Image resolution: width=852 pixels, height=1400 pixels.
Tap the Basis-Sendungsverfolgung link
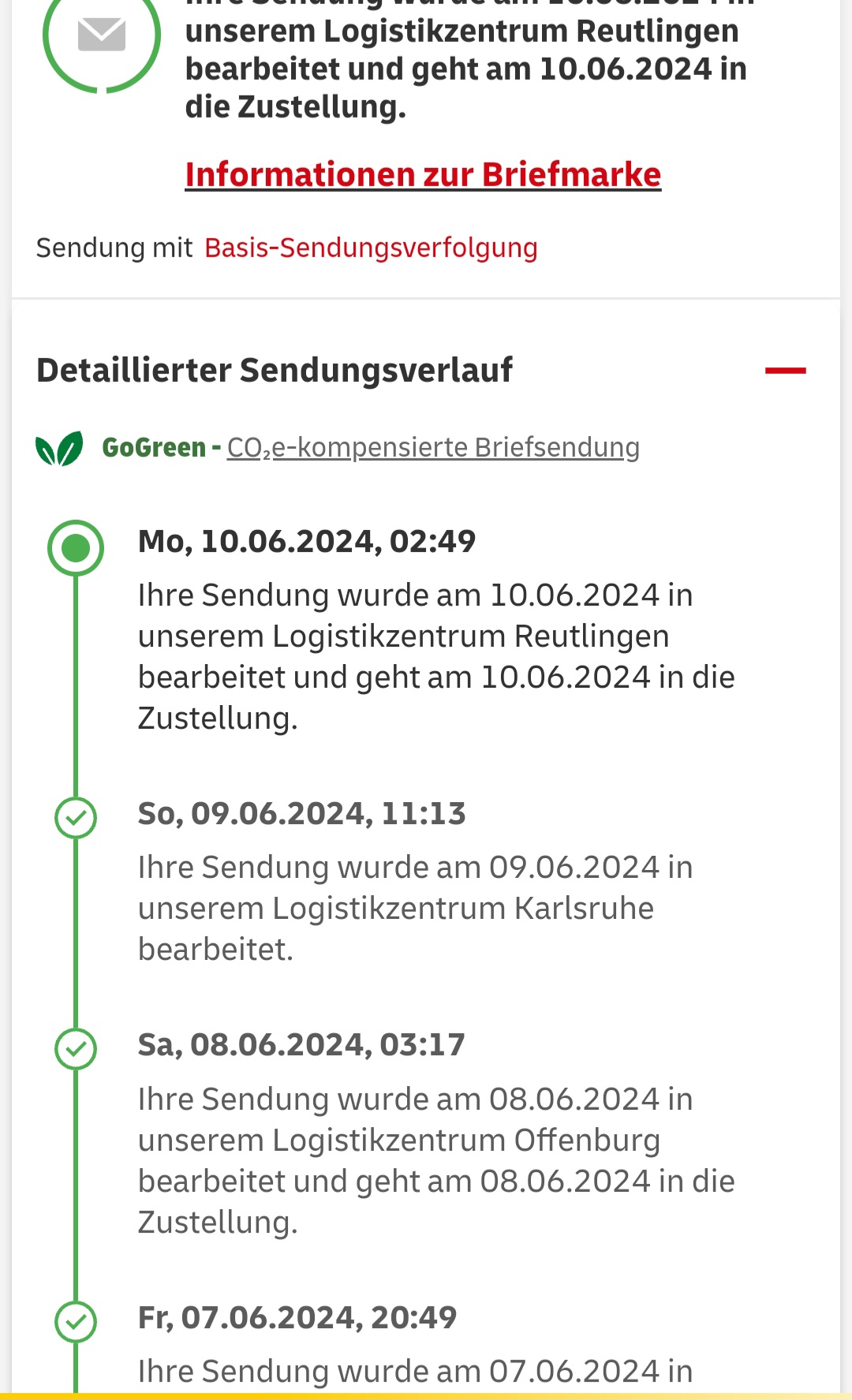coord(371,248)
